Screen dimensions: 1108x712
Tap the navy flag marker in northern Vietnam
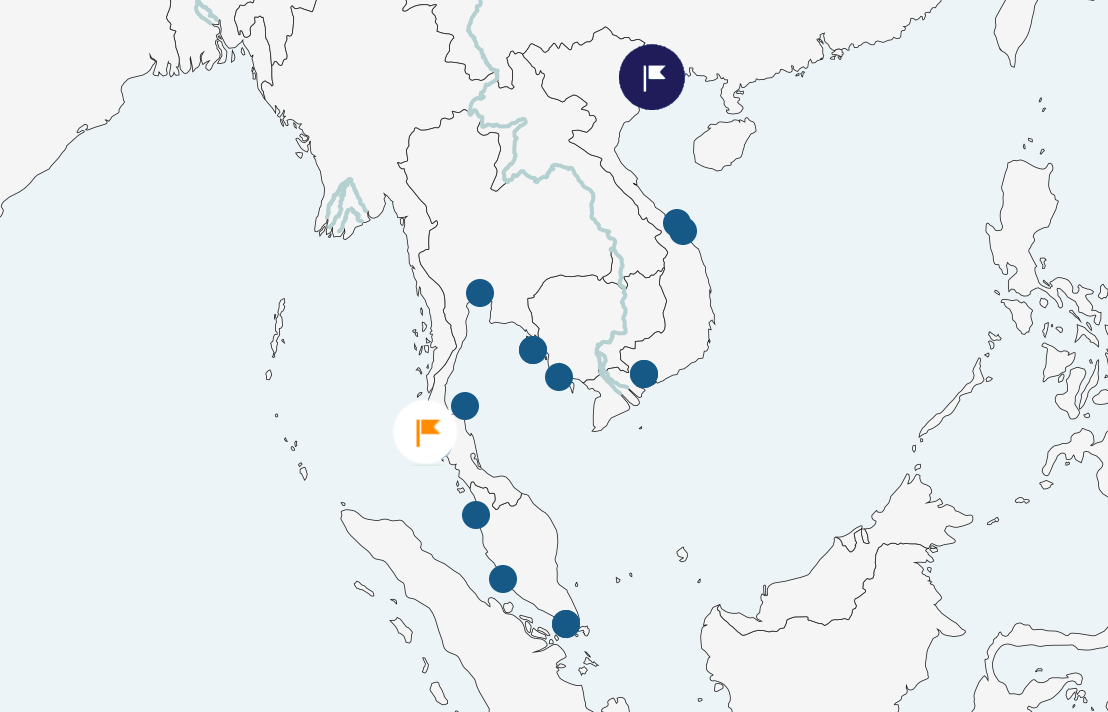pos(651,77)
